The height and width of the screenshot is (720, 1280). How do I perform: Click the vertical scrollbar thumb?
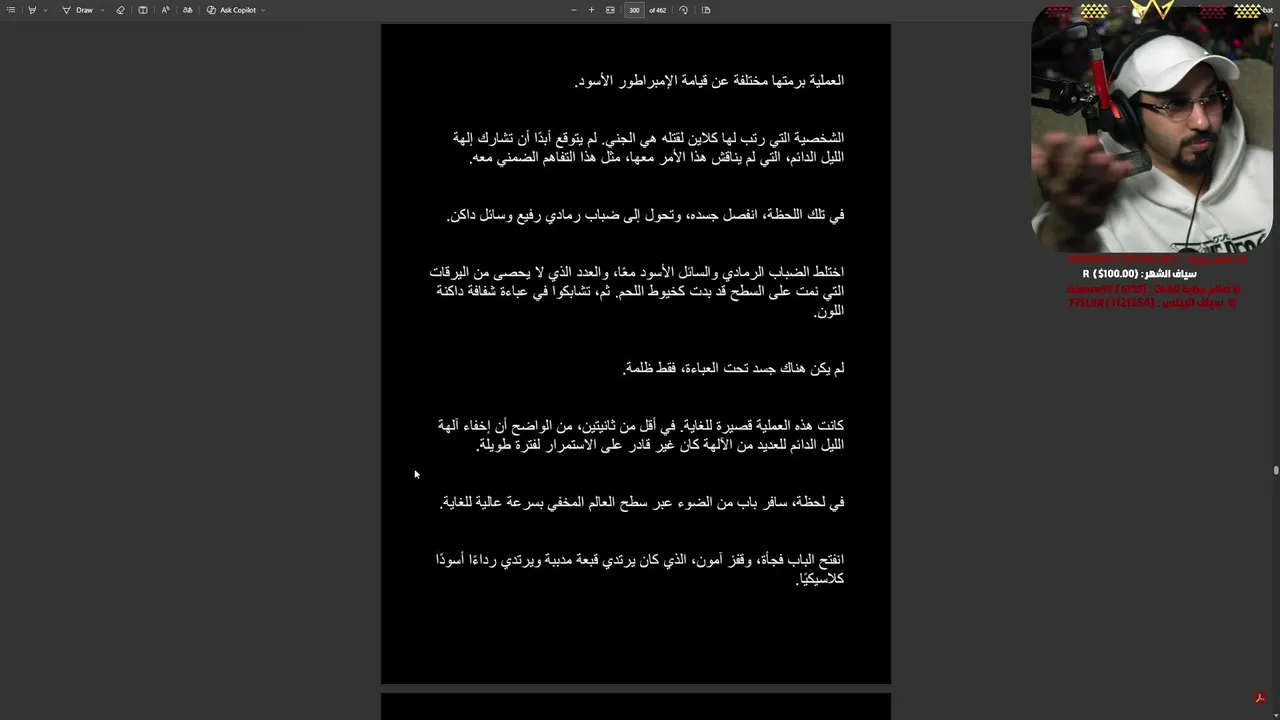click(1275, 470)
